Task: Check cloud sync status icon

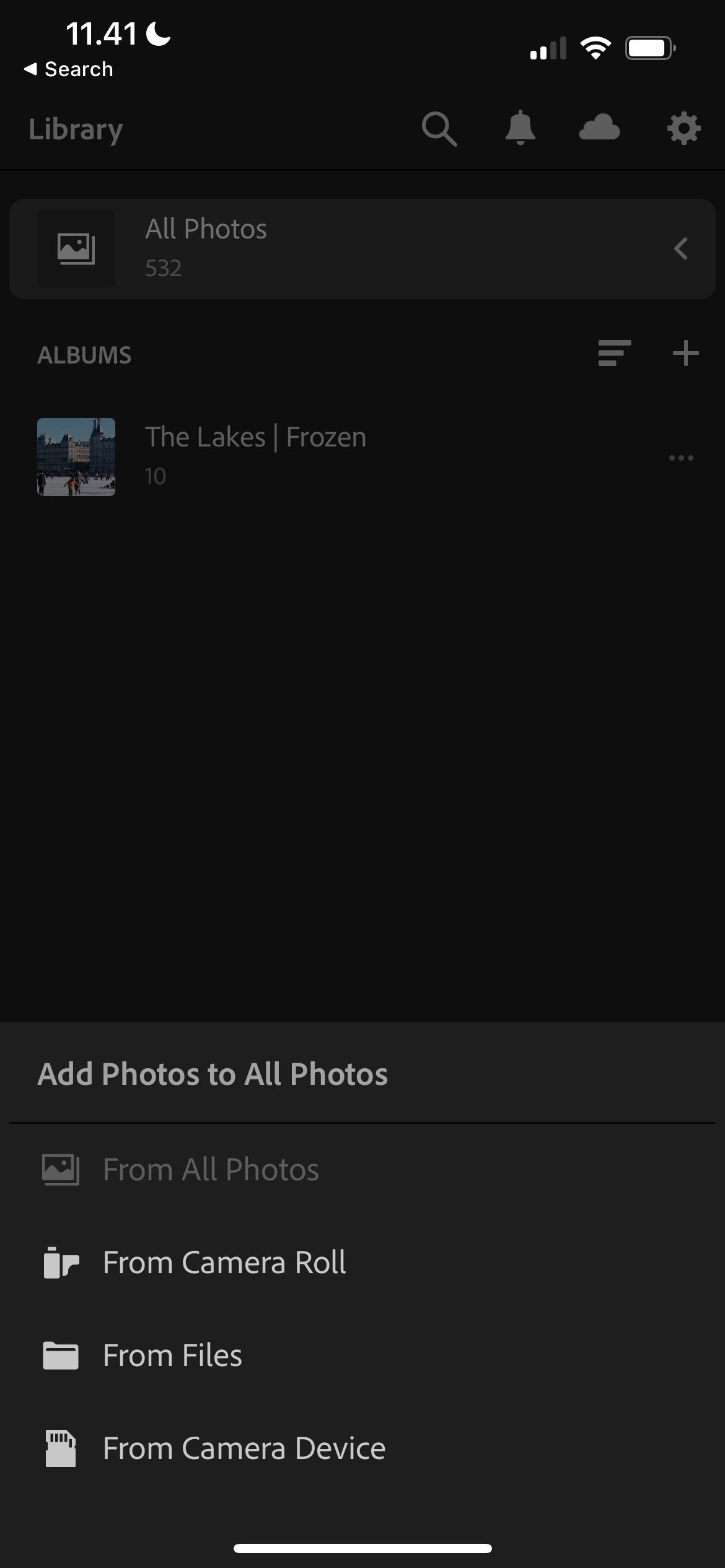Action: (x=600, y=129)
